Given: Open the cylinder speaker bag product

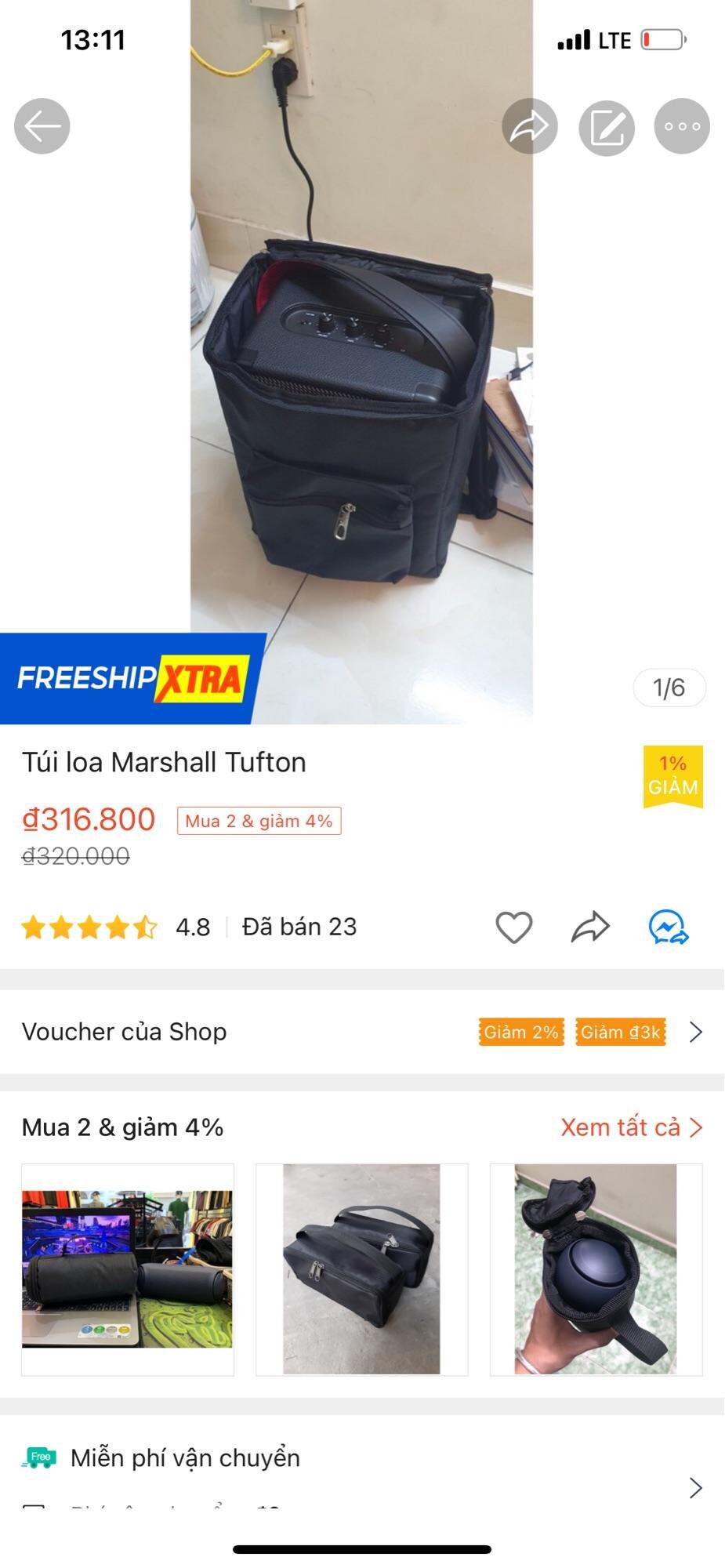Looking at the screenshot, I should click(x=128, y=1269).
